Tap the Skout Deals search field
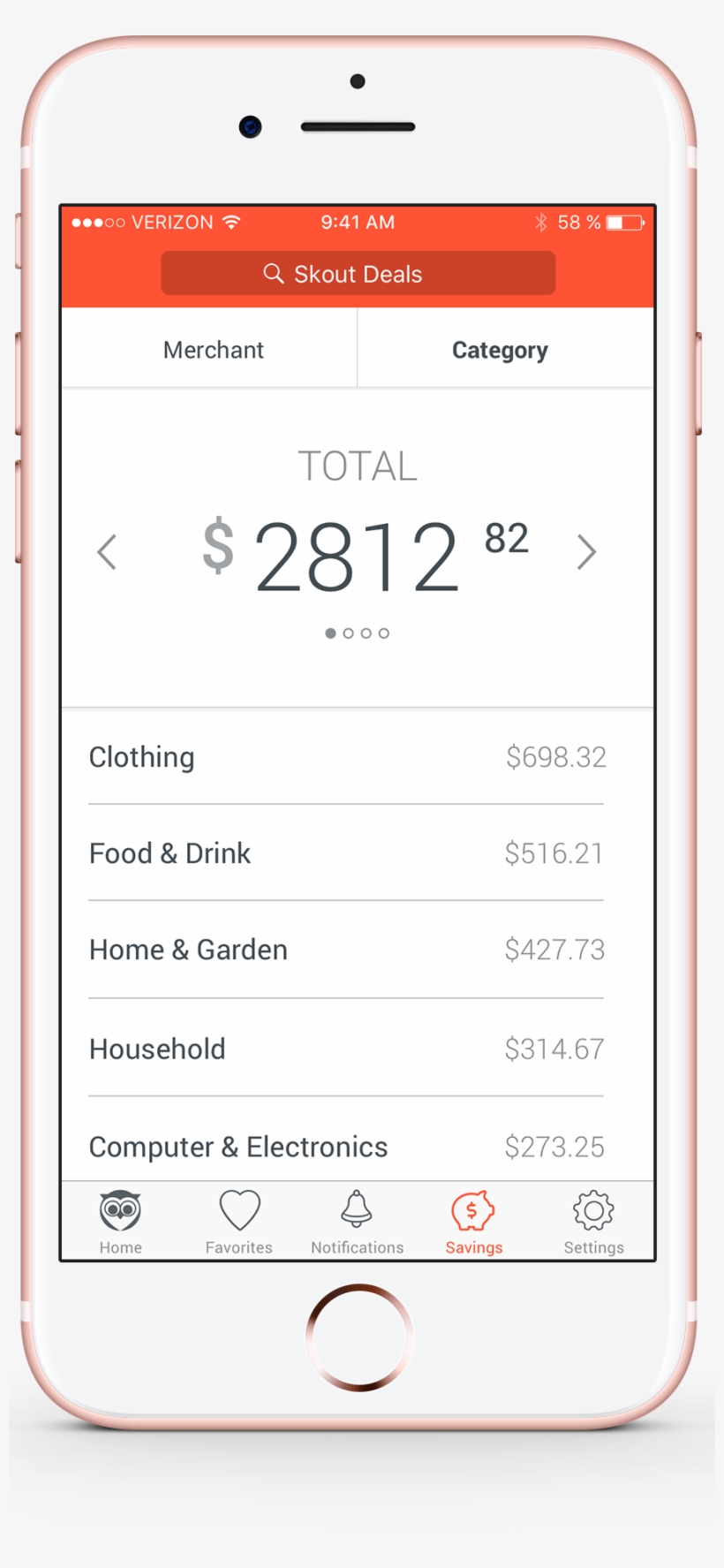Image resolution: width=724 pixels, height=1568 pixels. (357, 274)
